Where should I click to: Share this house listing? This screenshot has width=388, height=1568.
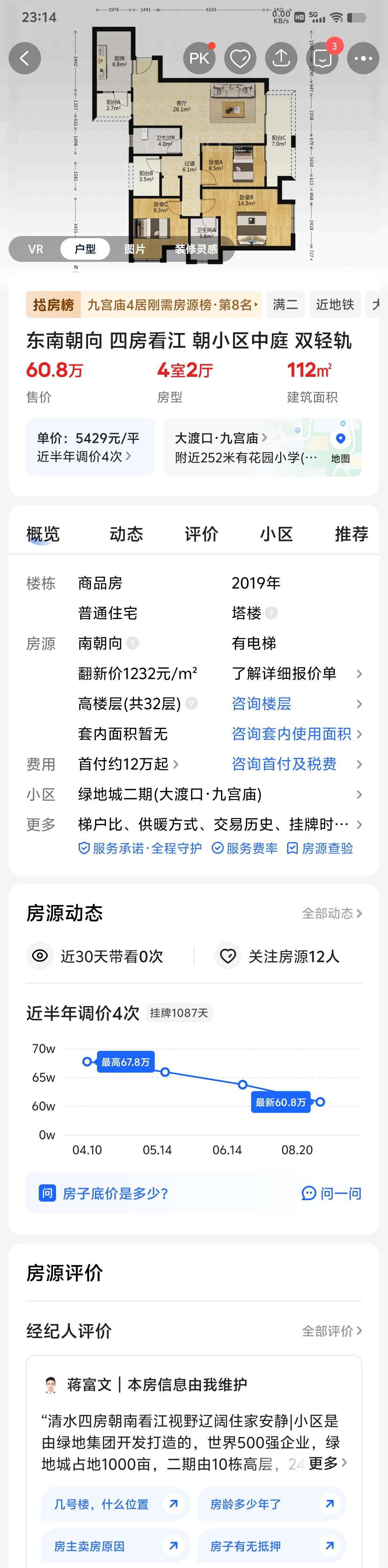(x=281, y=59)
